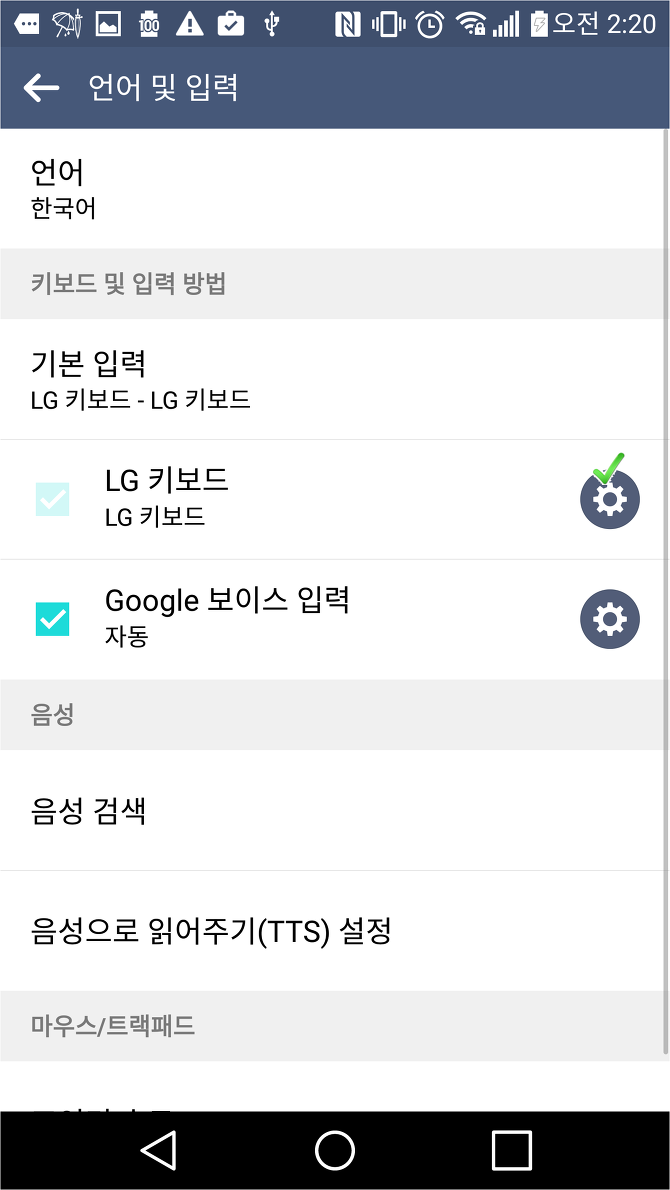Open recent apps from navigation bar
This screenshot has height=1190, width=670.
pyautogui.click(x=511, y=1151)
